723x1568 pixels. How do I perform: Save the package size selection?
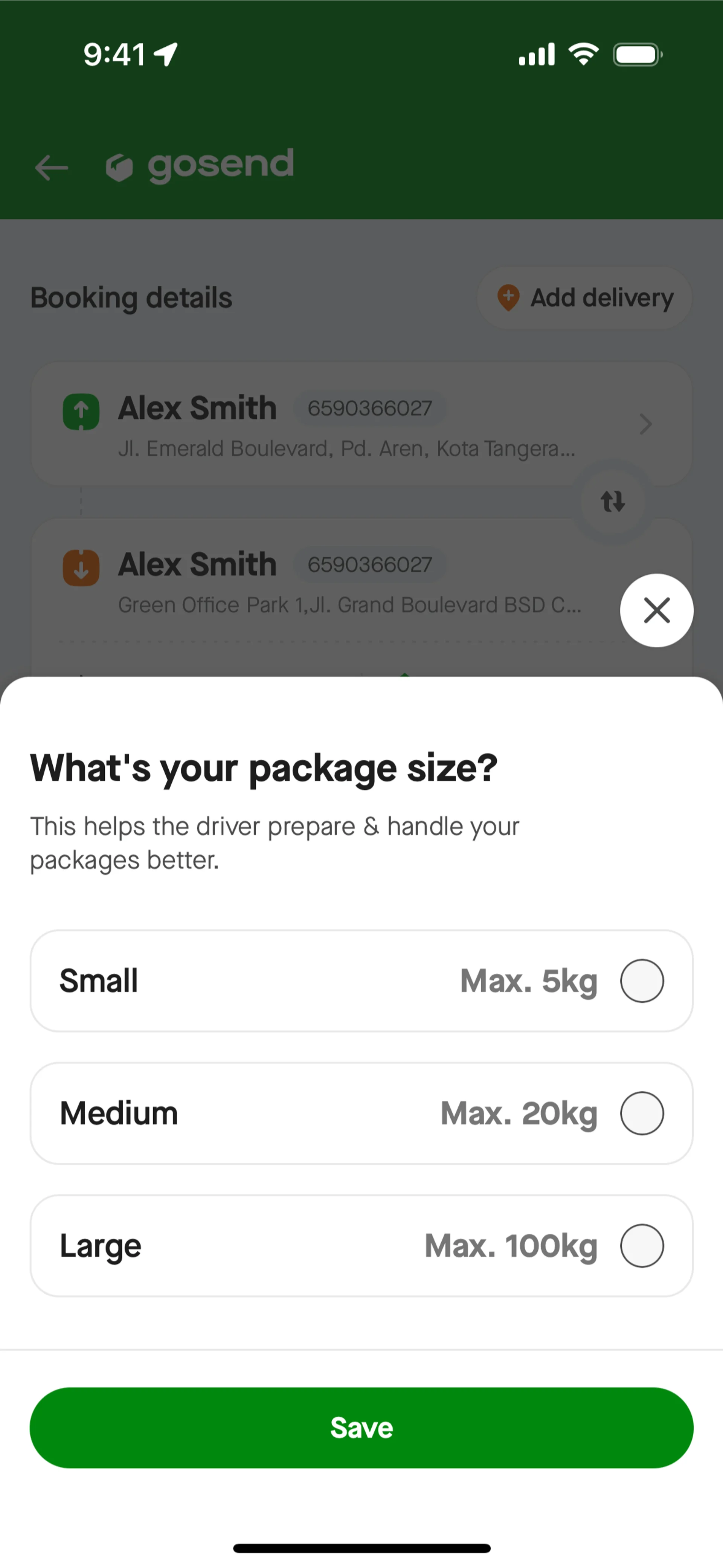coord(361,1428)
